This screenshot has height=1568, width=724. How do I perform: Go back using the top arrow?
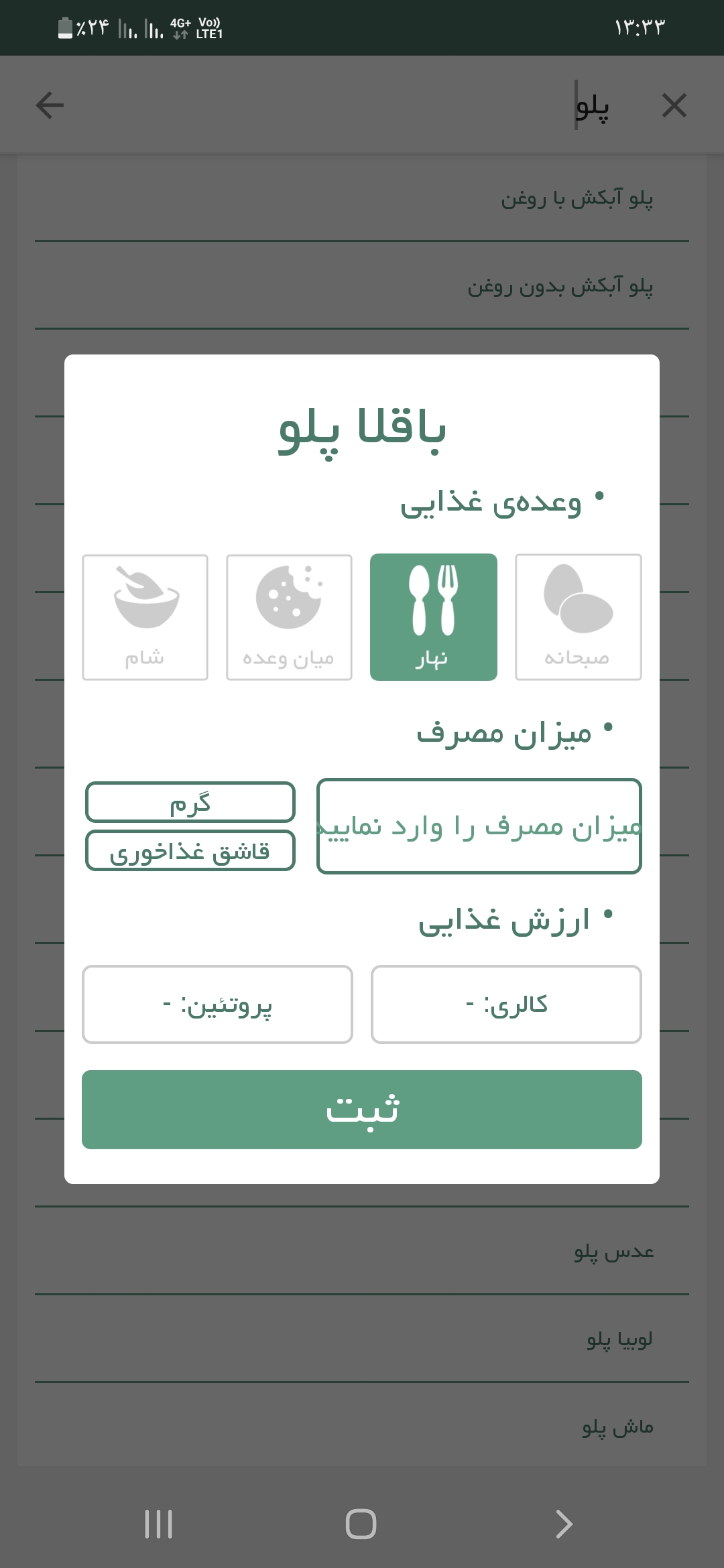click(50, 105)
